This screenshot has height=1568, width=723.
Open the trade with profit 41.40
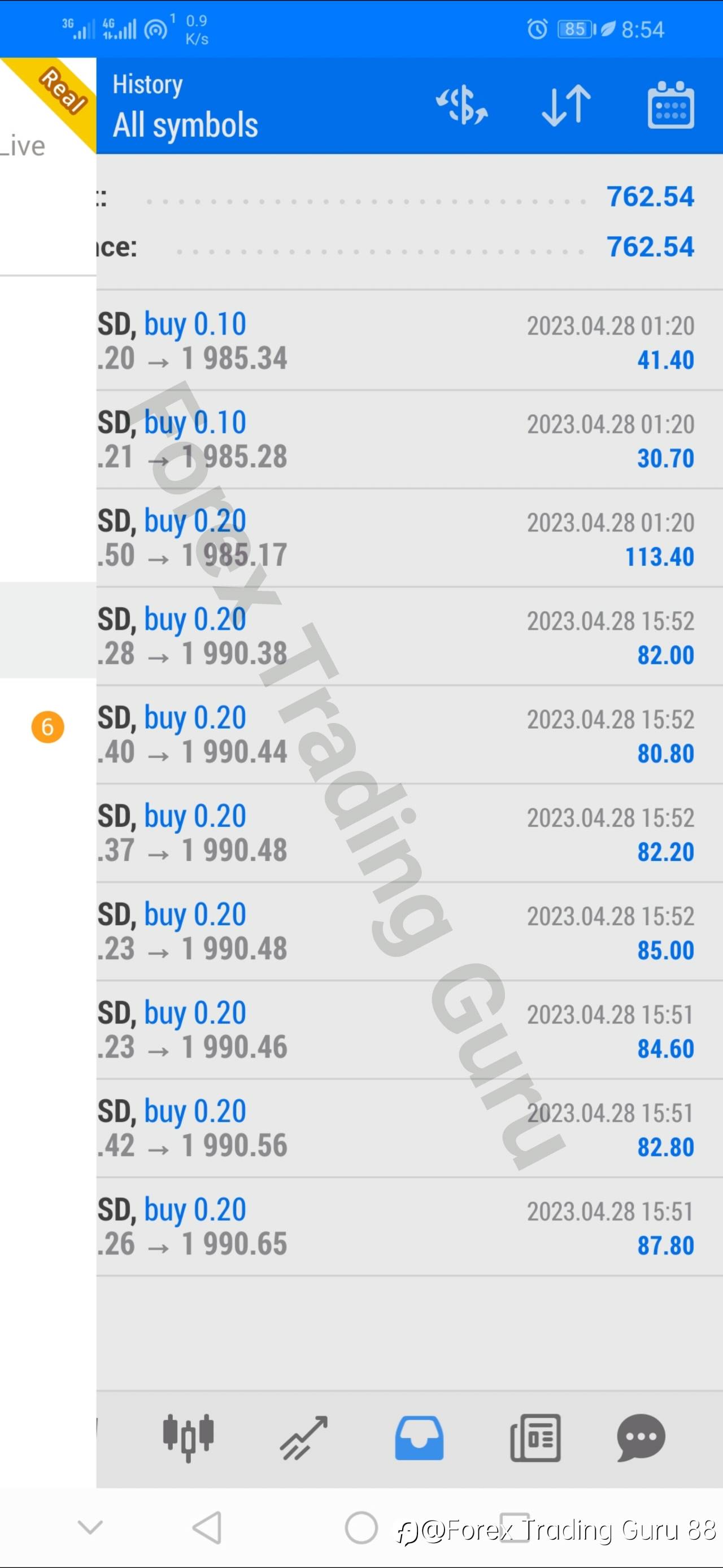[x=410, y=341]
